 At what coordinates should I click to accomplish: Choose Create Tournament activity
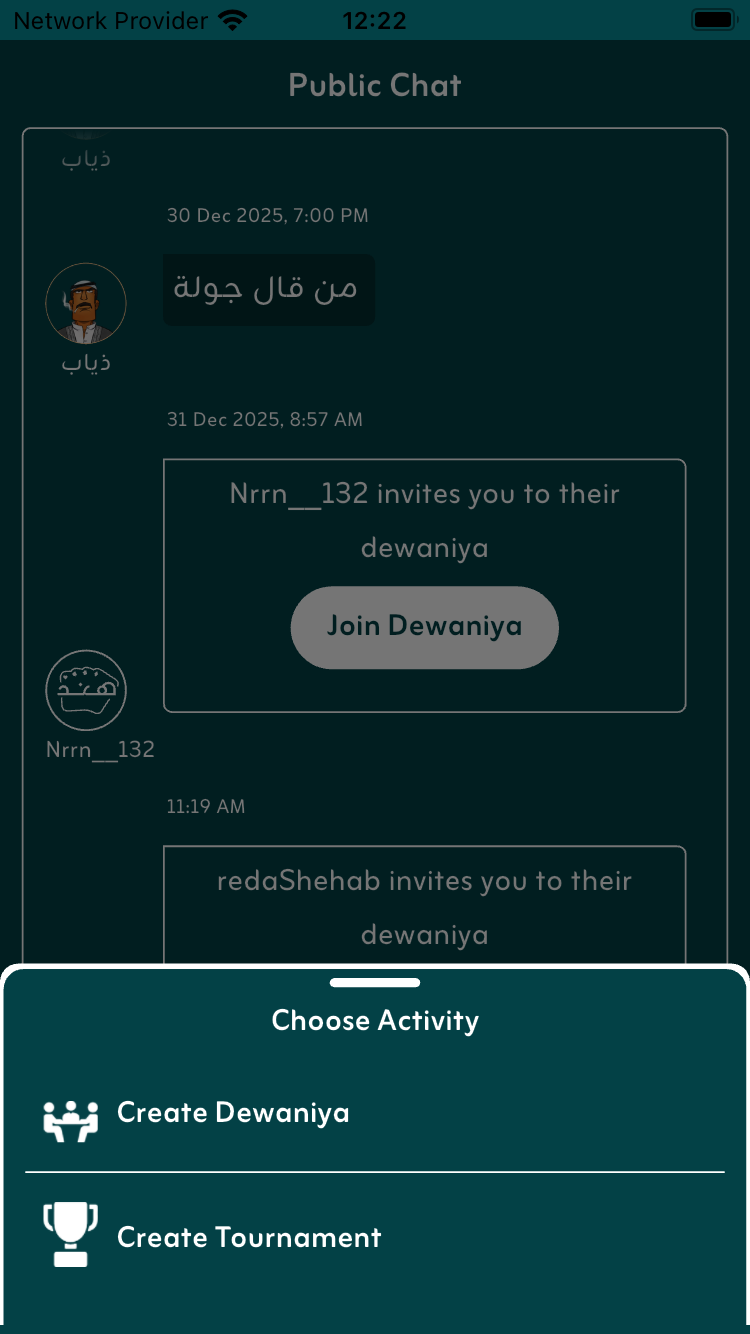point(248,1238)
